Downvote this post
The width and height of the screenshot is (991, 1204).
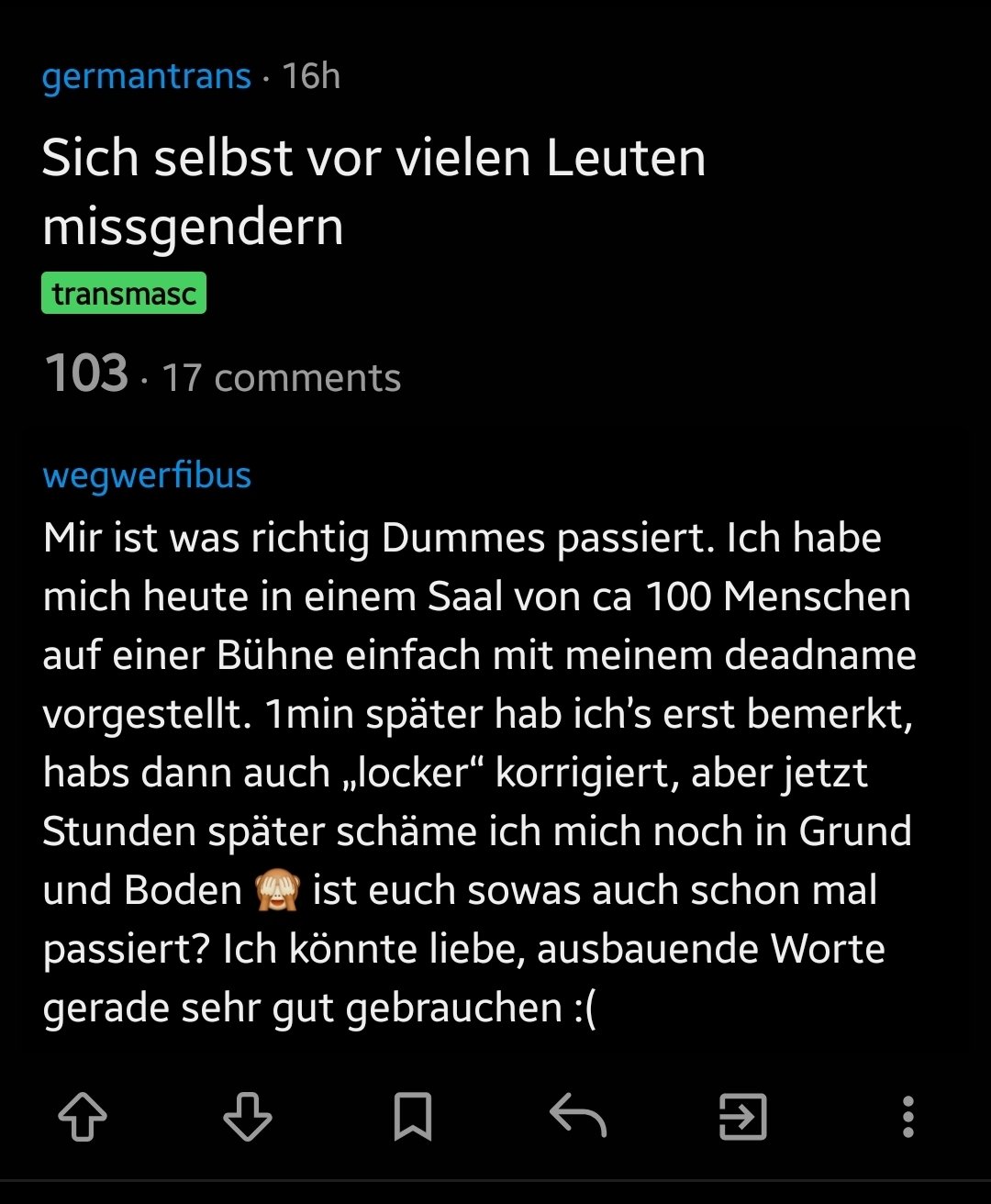tap(248, 1117)
